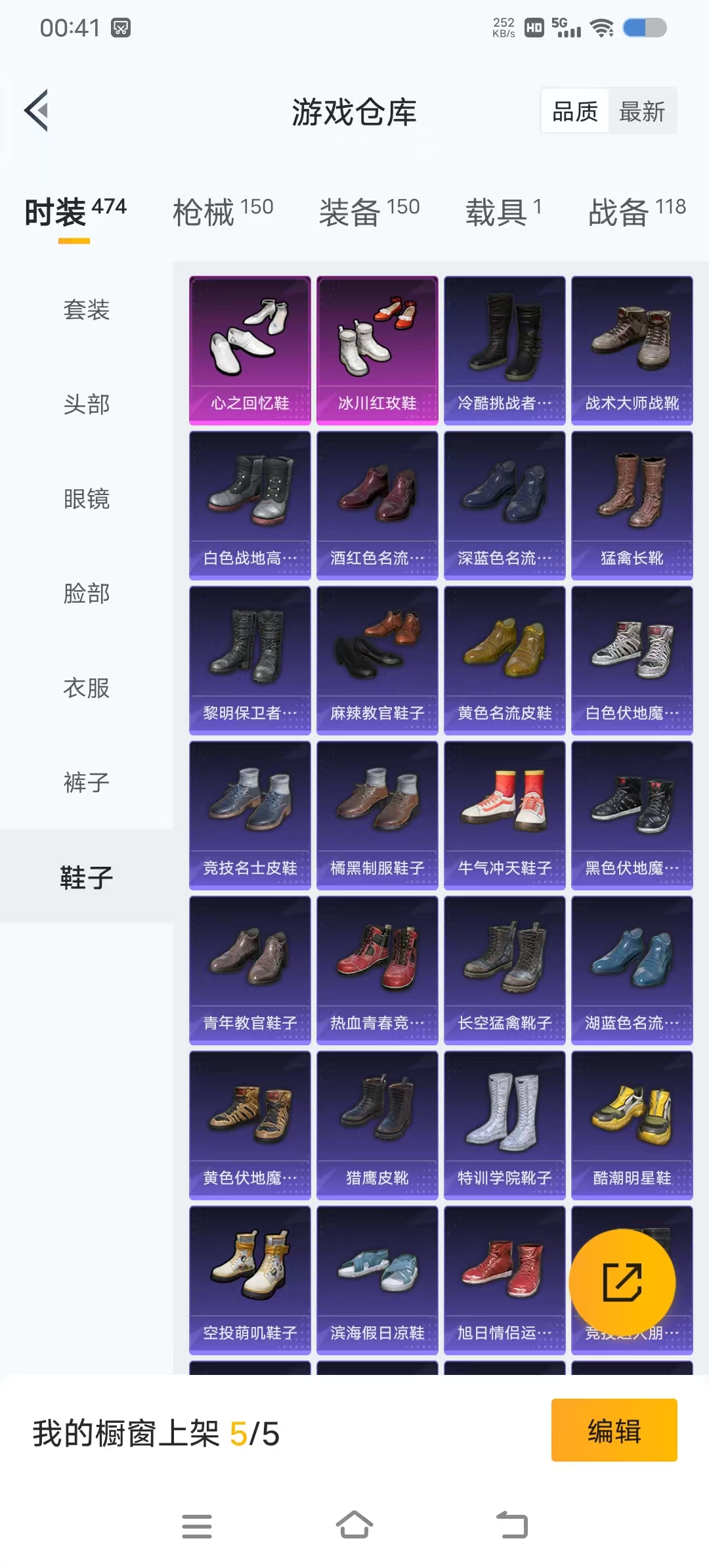Tap the 编辑 button

(614, 1429)
